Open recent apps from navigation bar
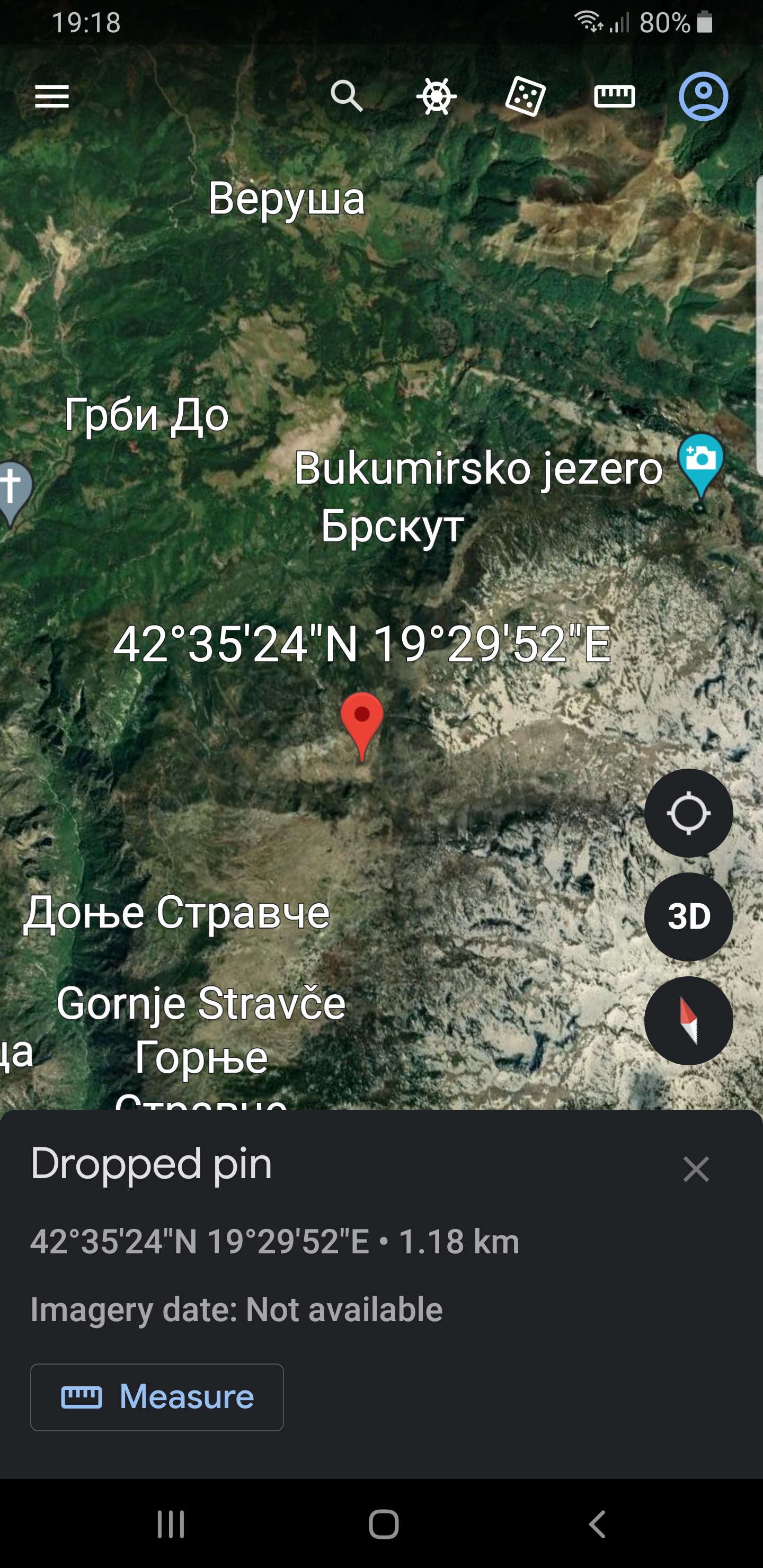 171,1524
